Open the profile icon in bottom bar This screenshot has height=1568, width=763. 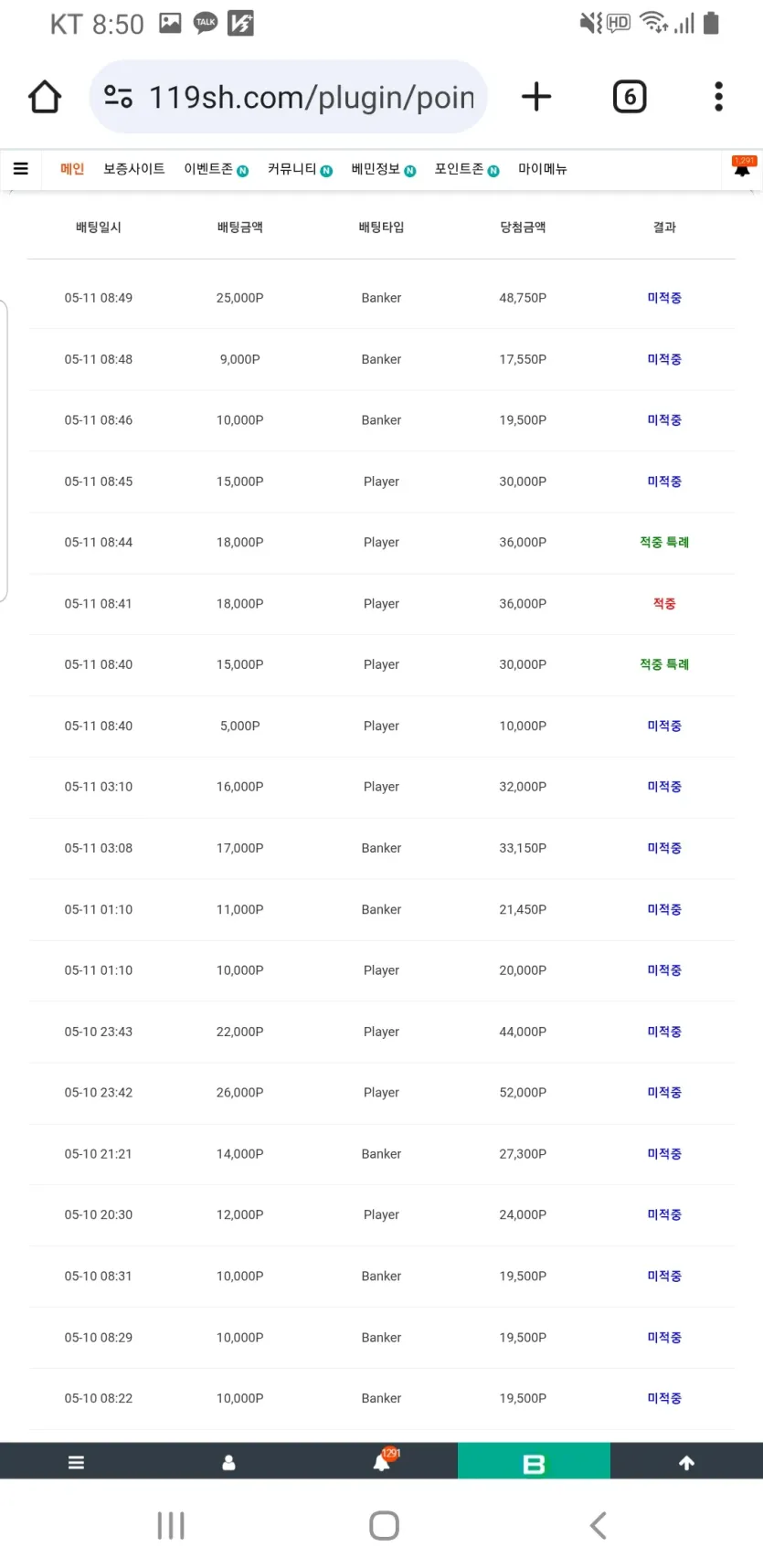coord(228,1462)
